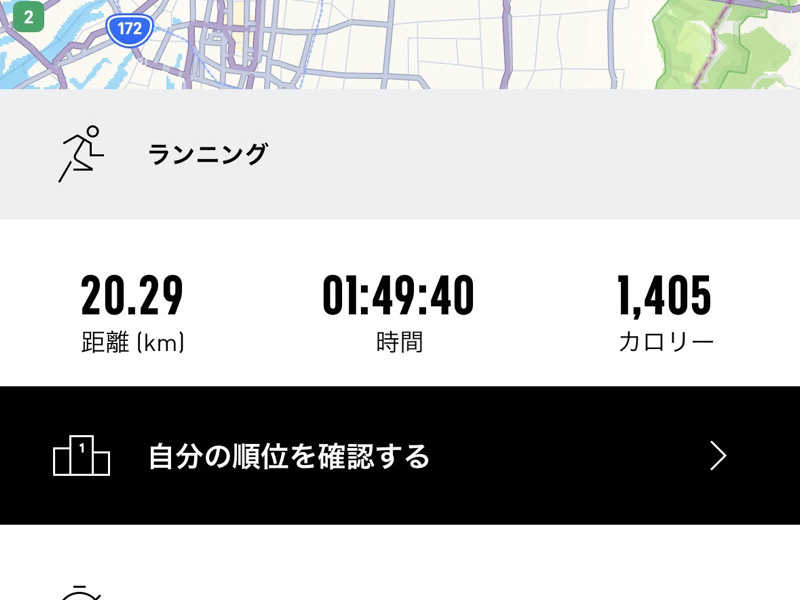This screenshot has height=600, width=800.
Task: Open 自分の順位を確認する ranking row
Action: pyautogui.click(x=400, y=456)
